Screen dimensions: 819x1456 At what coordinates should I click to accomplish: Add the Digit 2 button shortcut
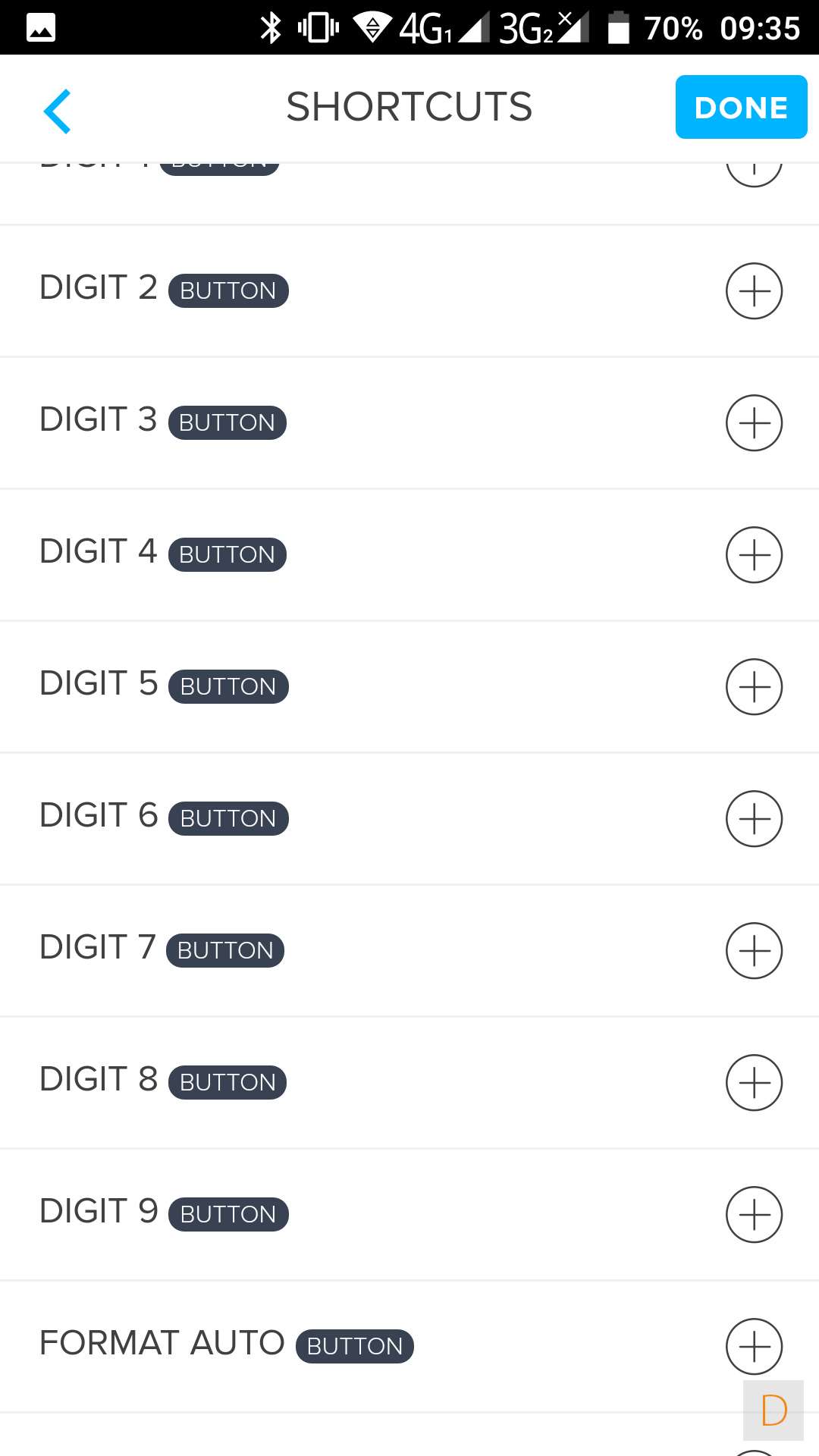[754, 291]
